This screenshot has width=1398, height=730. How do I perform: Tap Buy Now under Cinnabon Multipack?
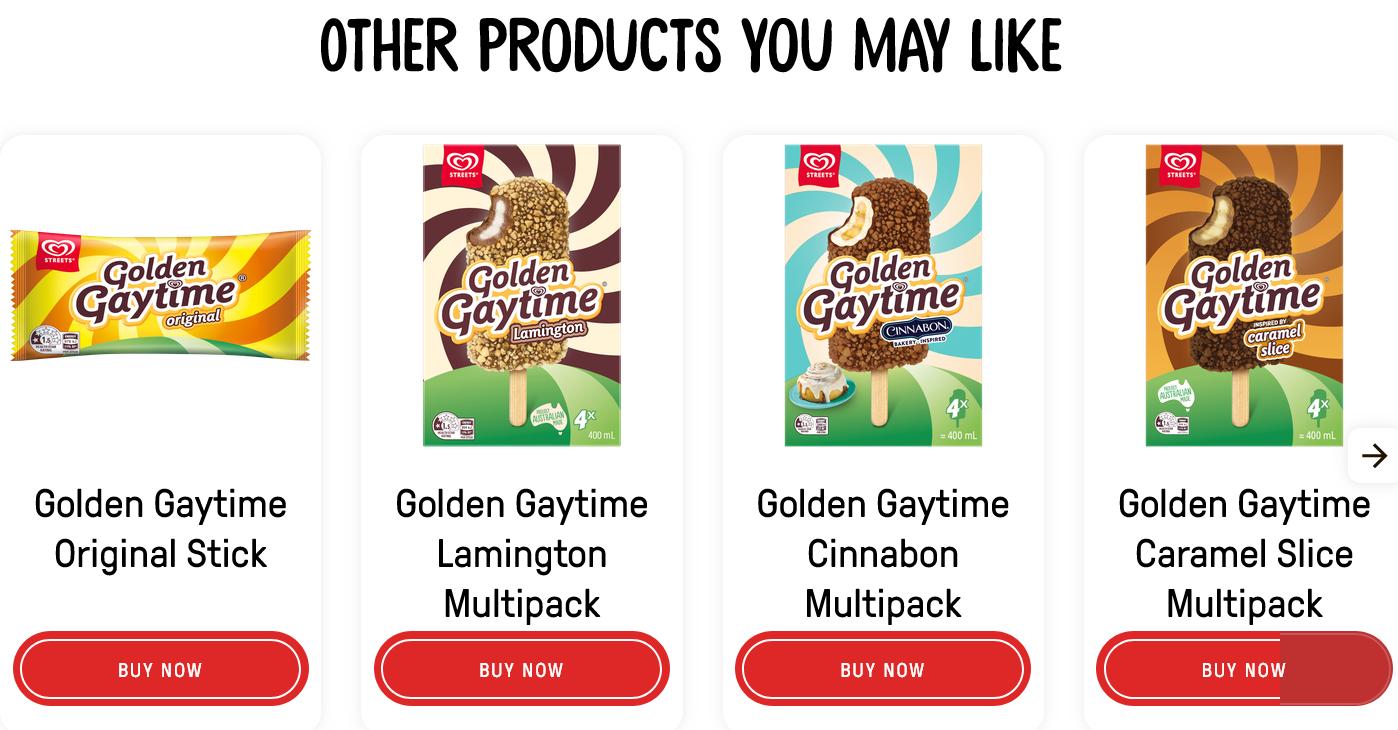(883, 669)
